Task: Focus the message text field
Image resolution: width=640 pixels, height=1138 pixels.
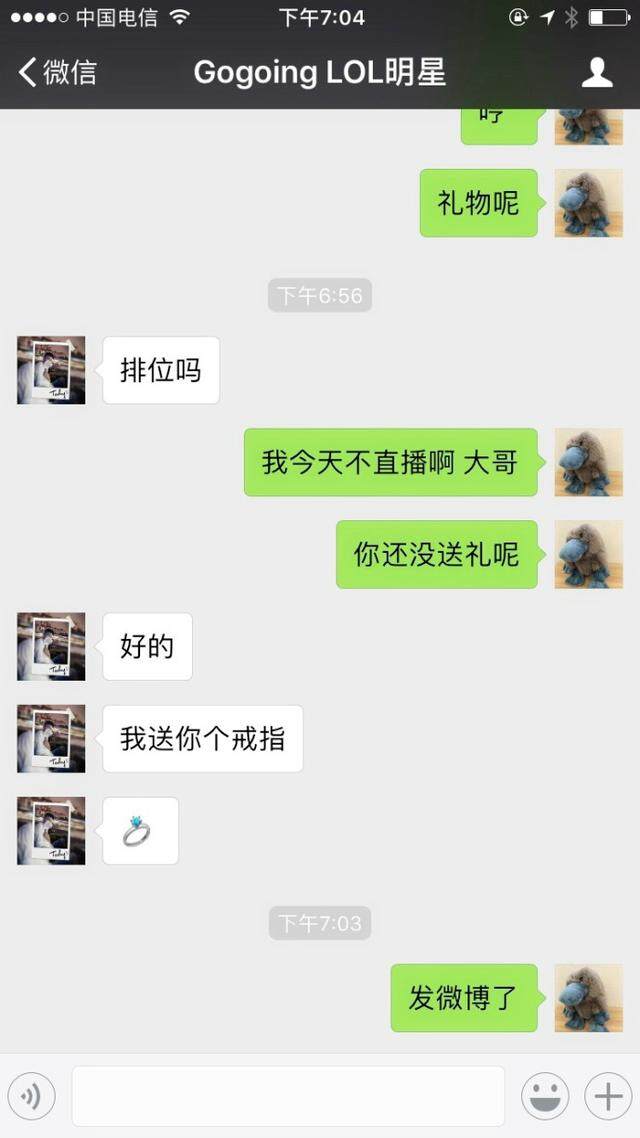Action: tap(288, 1097)
